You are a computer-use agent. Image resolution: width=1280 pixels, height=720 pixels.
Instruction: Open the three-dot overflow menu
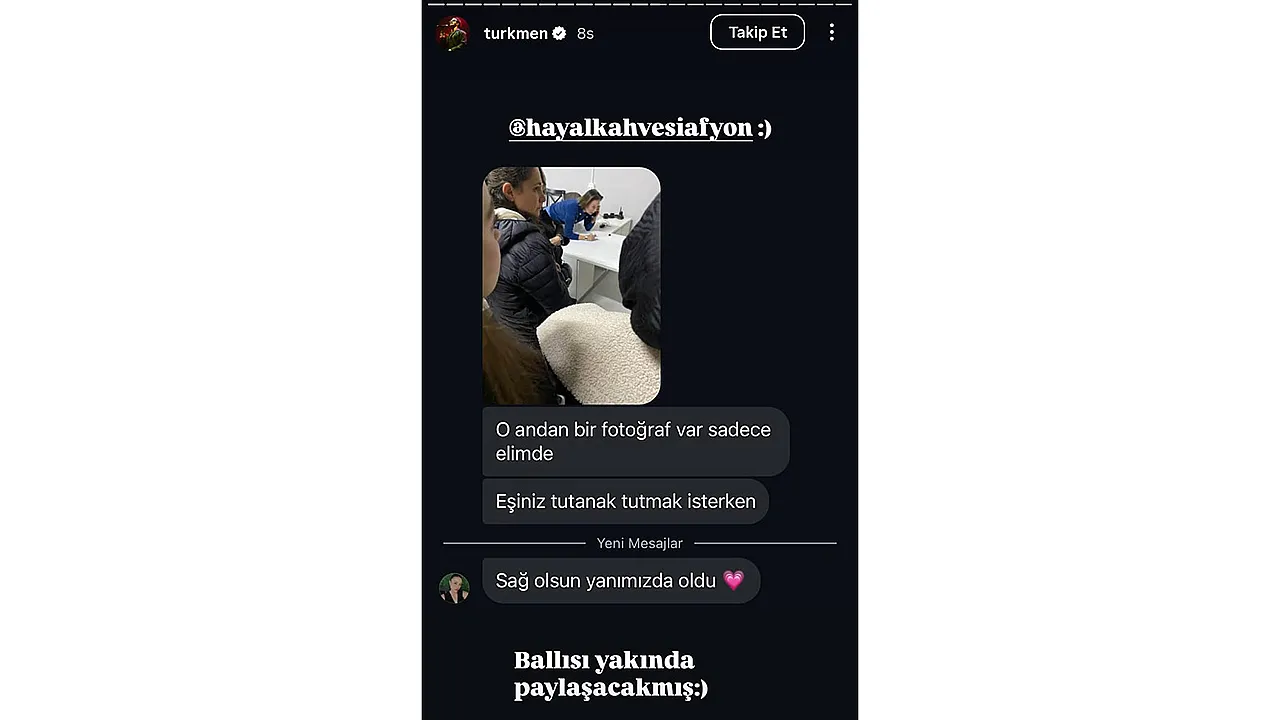831,32
